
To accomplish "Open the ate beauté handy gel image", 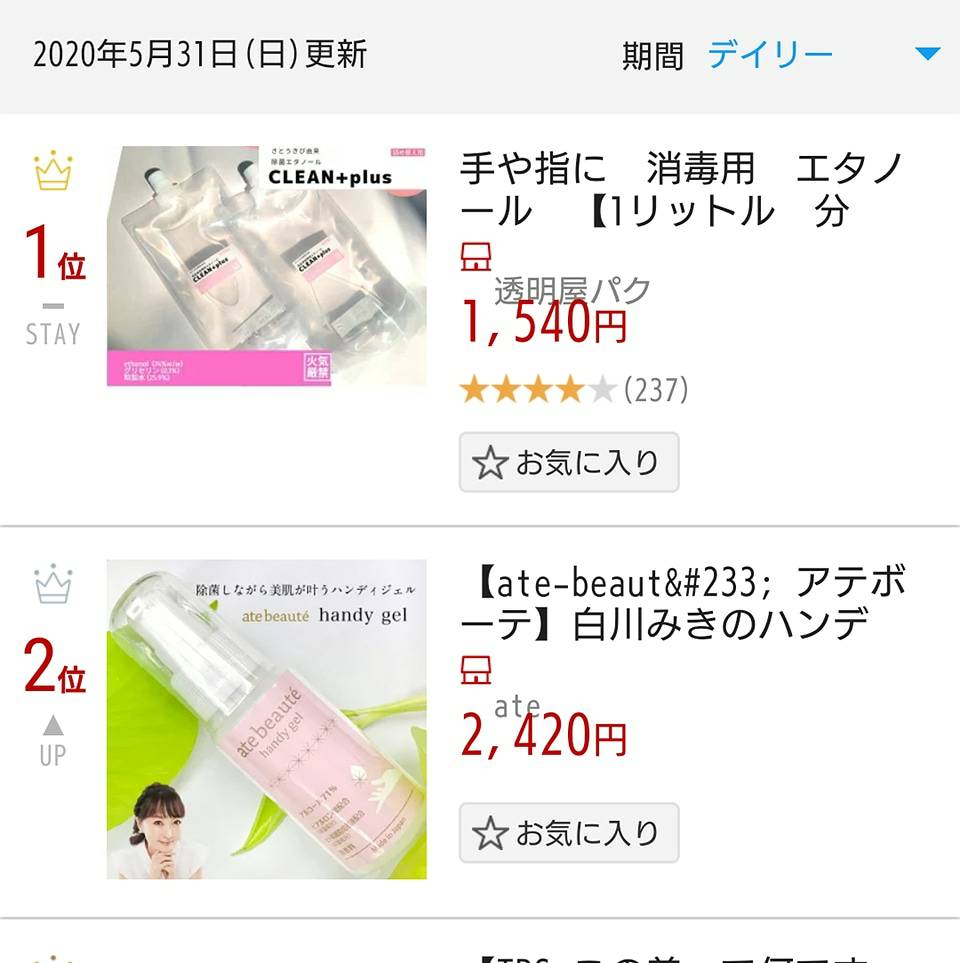I will coord(266,719).
